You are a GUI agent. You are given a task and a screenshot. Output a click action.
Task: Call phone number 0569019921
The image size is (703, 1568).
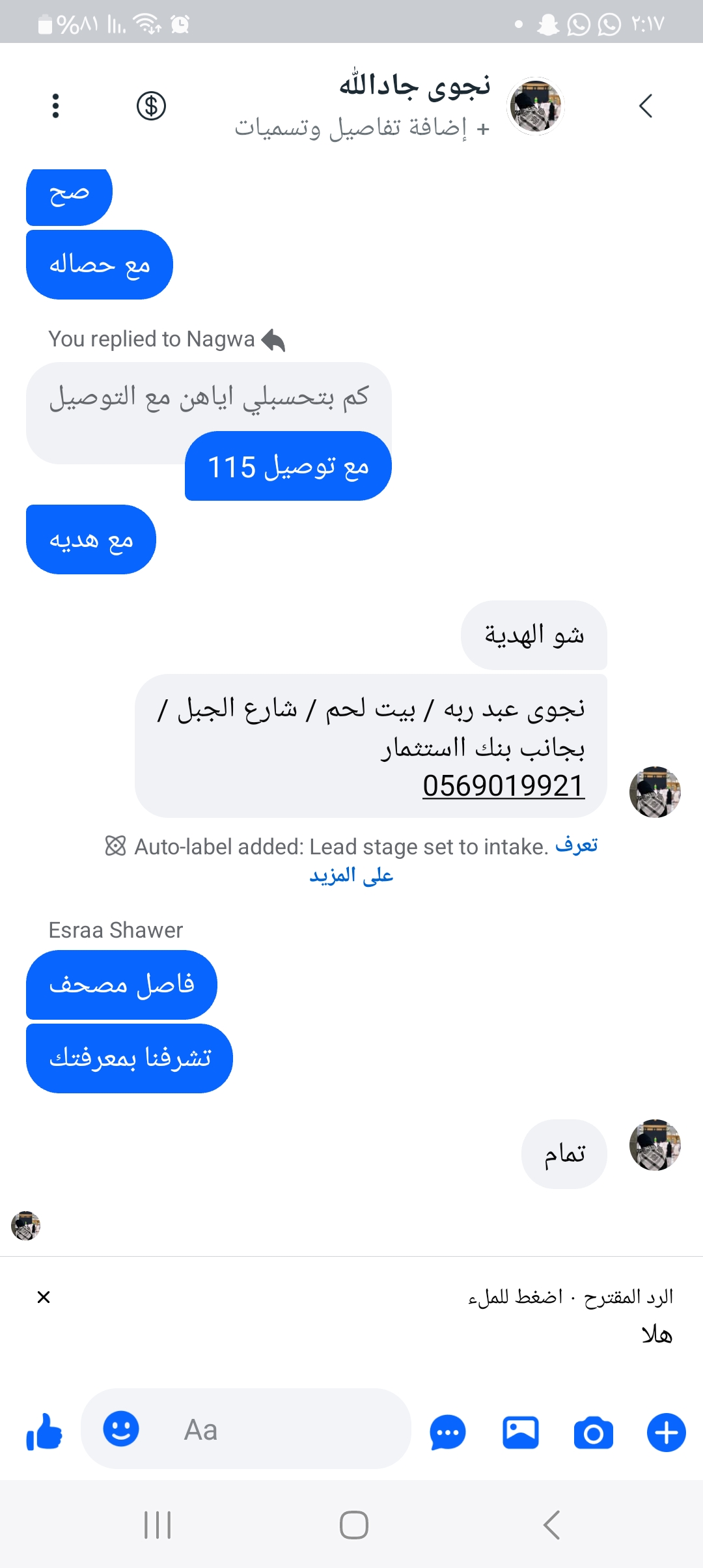[x=503, y=785]
